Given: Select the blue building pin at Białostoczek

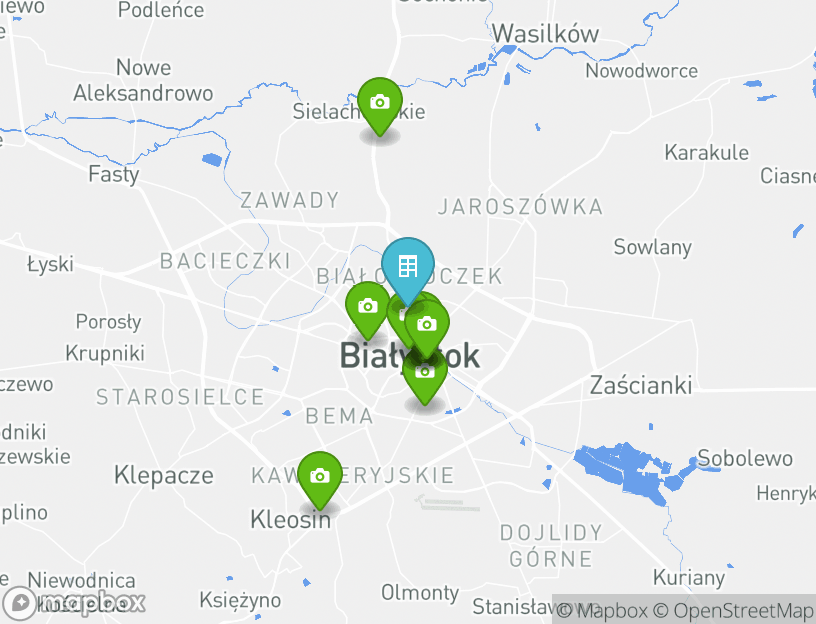Looking at the screenshot, I should tap(407, 266).
